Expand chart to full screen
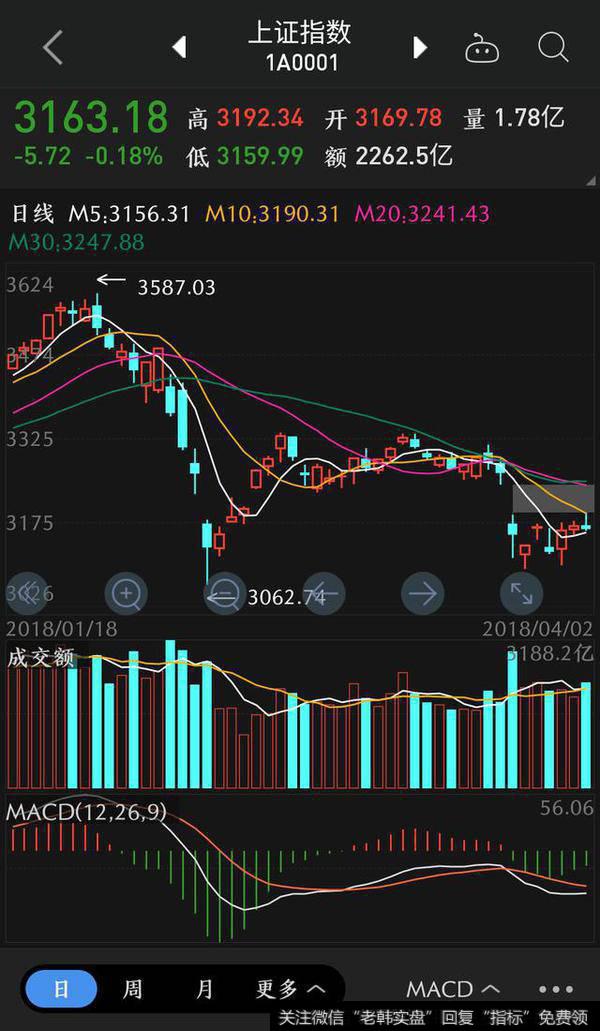 (521, 593)
